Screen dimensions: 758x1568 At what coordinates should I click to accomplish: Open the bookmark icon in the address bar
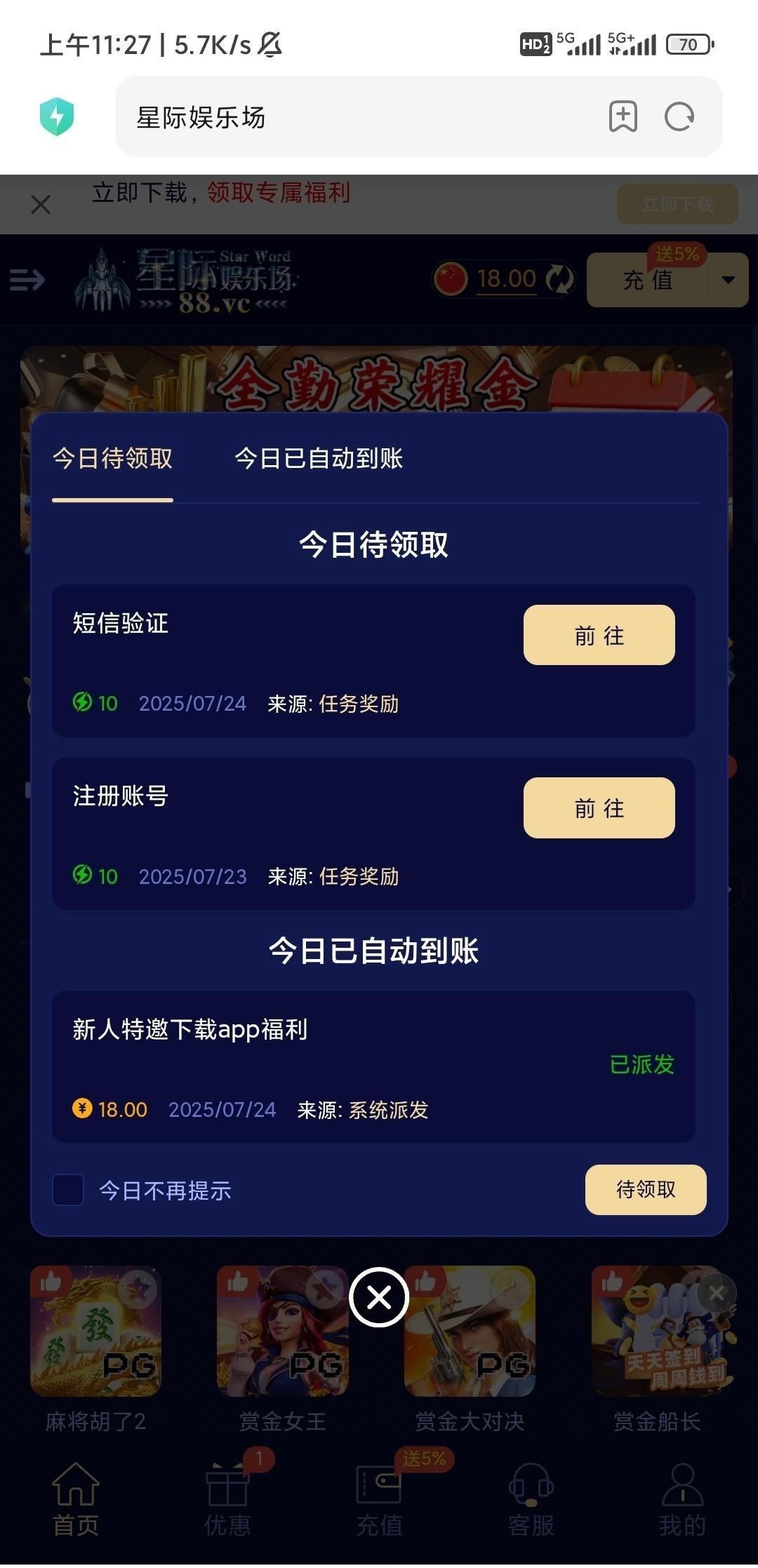(x=623, y=116)
